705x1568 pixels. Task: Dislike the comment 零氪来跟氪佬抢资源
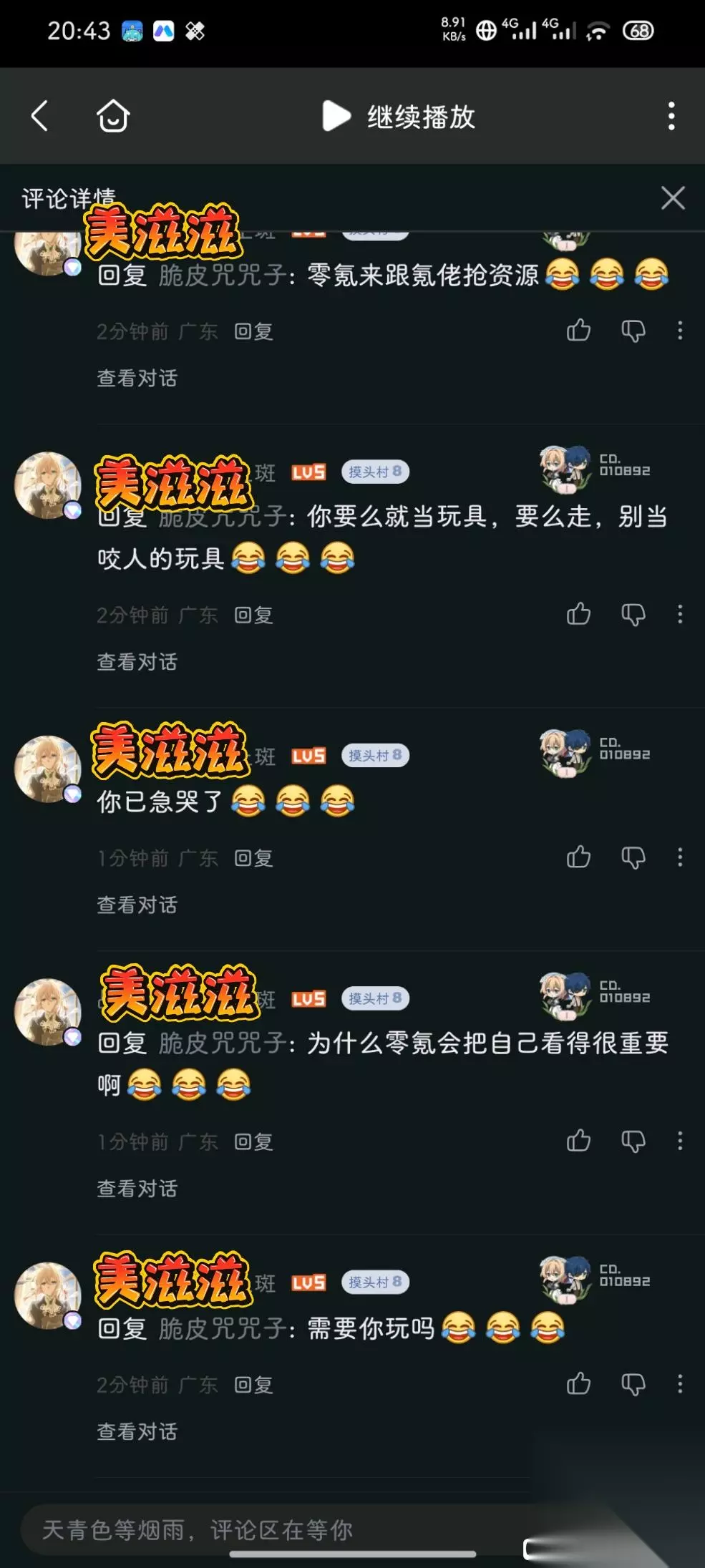[633, 331]
